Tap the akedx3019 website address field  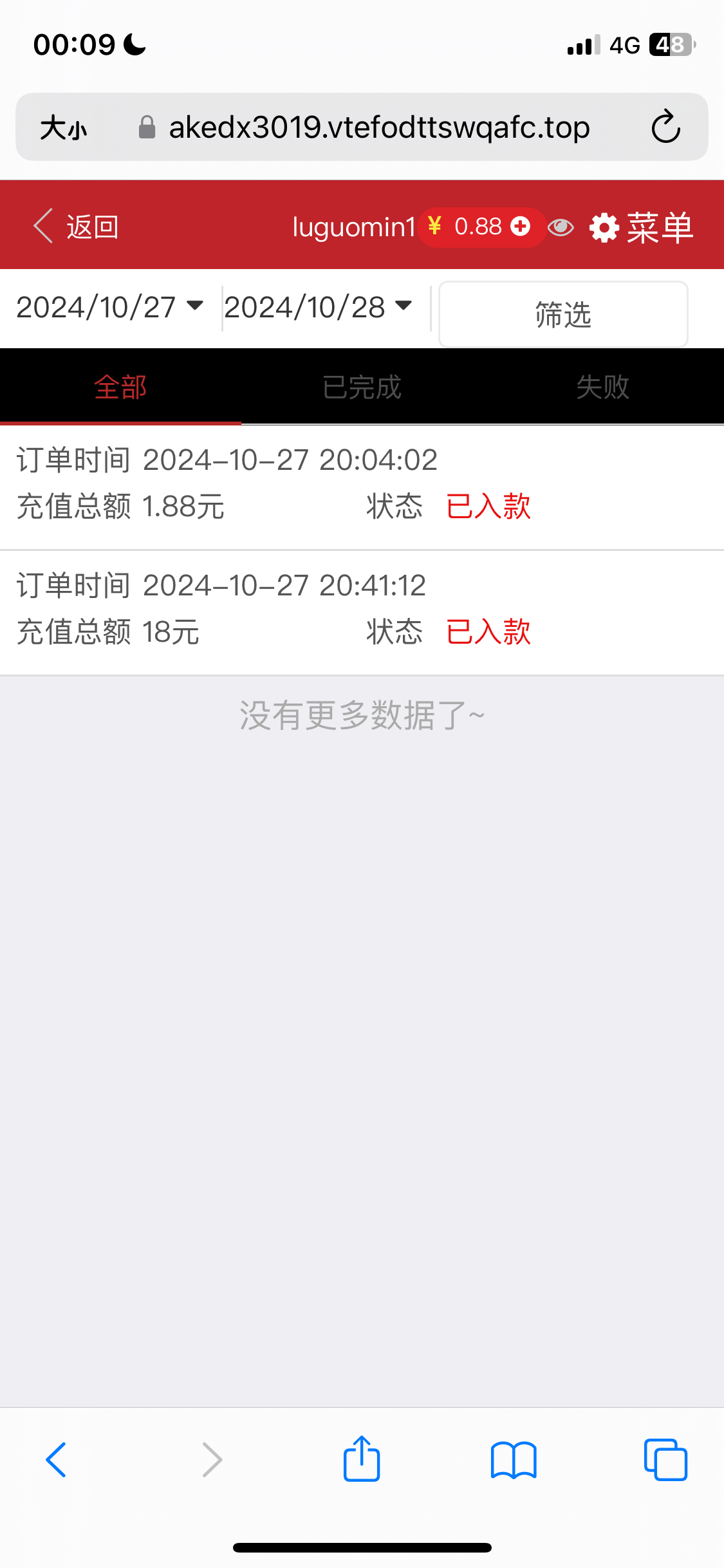coord(378,127)
